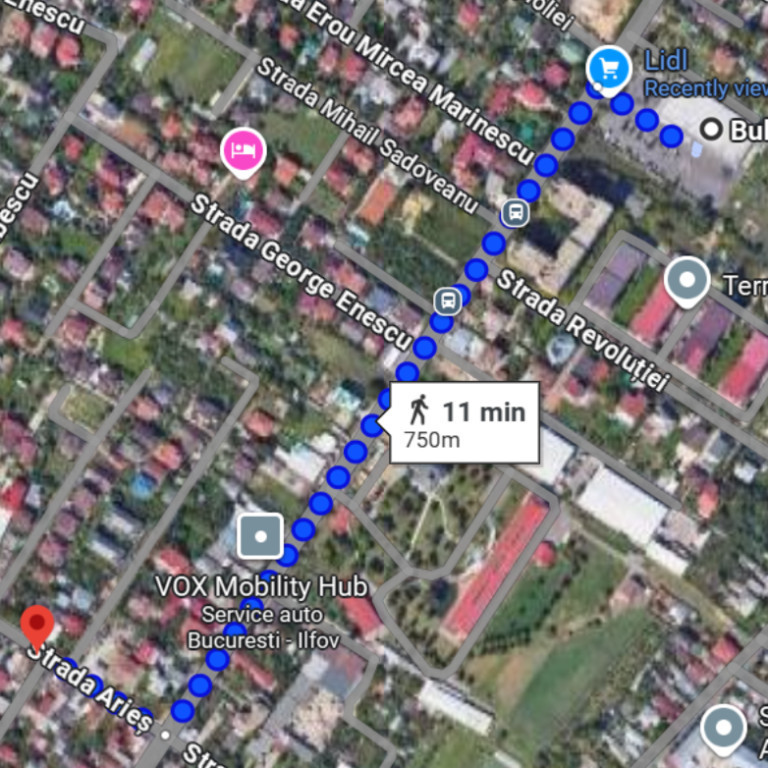Open the grey place pin in the bottom corner

tap(723, 727)
